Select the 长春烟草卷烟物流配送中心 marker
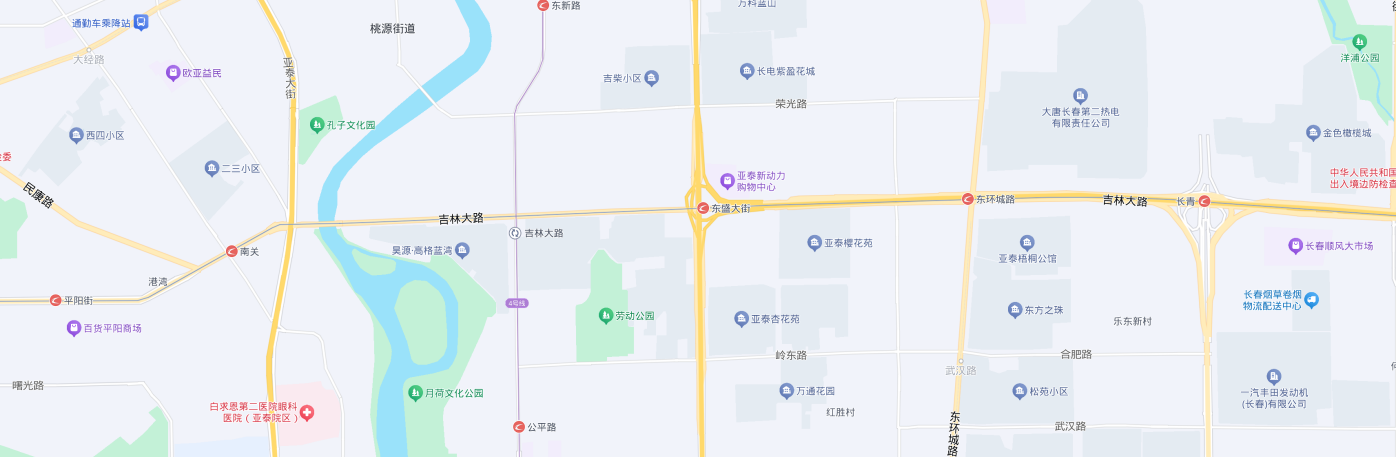1396x457 pixels. tap(1312, 300)
